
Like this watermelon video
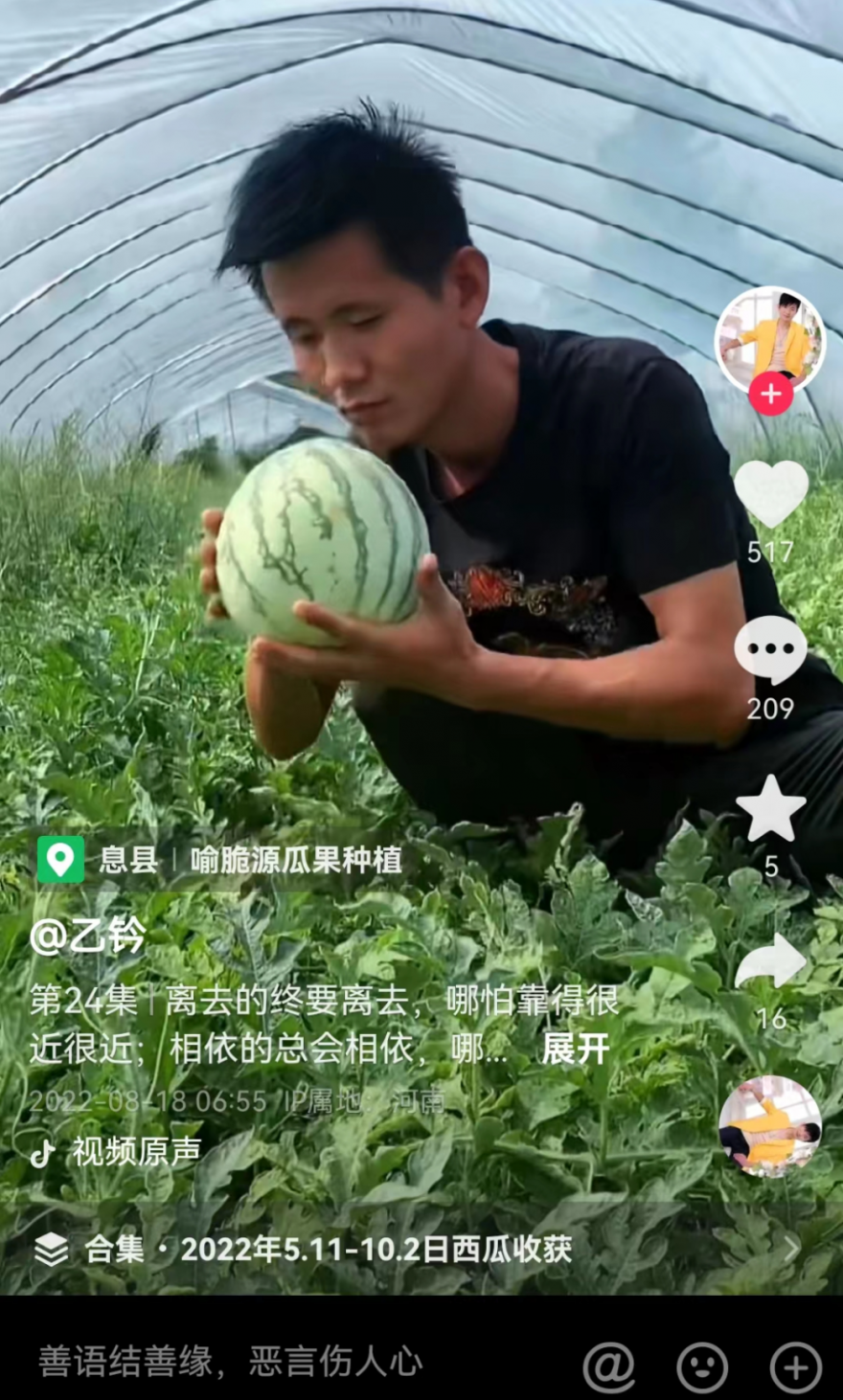tap(770, 493)
